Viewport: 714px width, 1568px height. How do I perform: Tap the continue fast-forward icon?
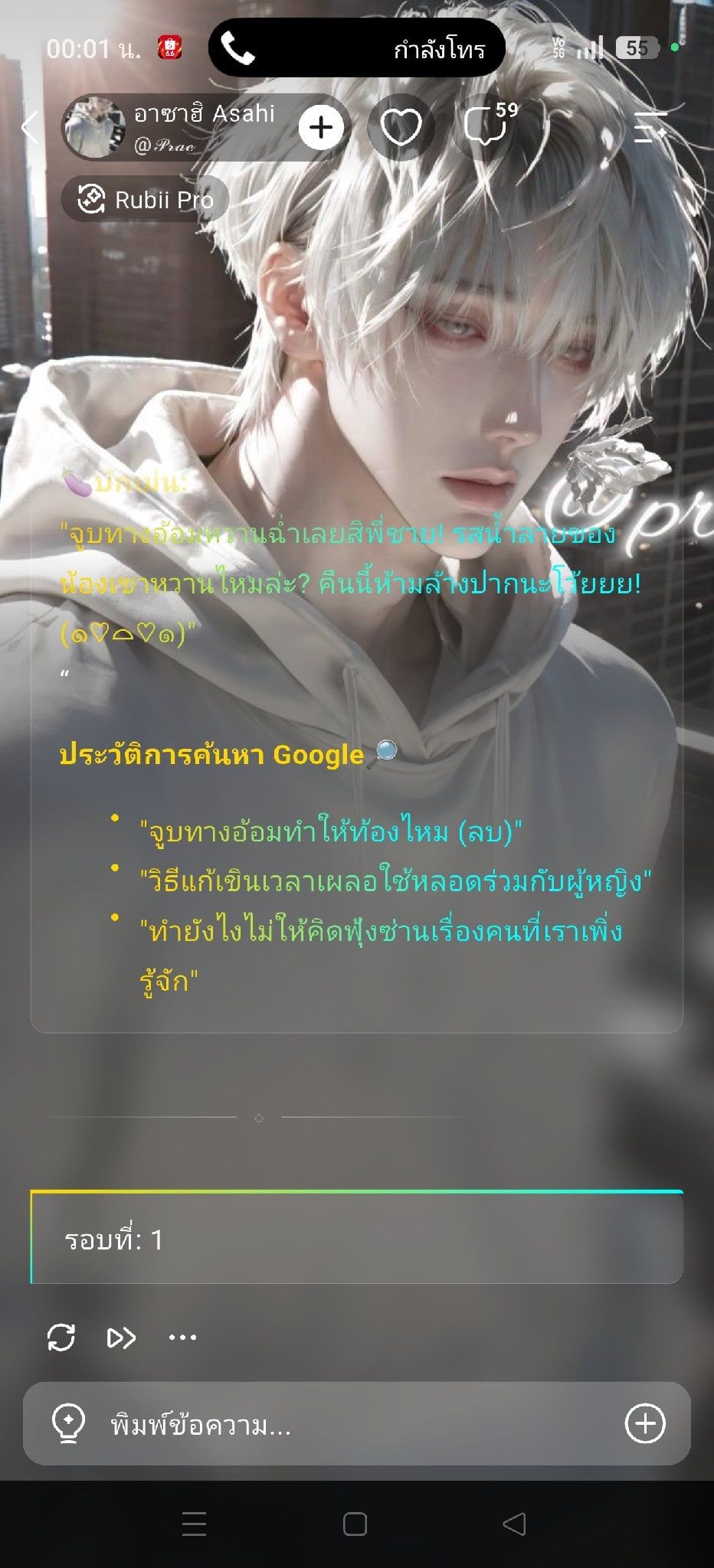pyautogui.click(x=121, y=1338)
